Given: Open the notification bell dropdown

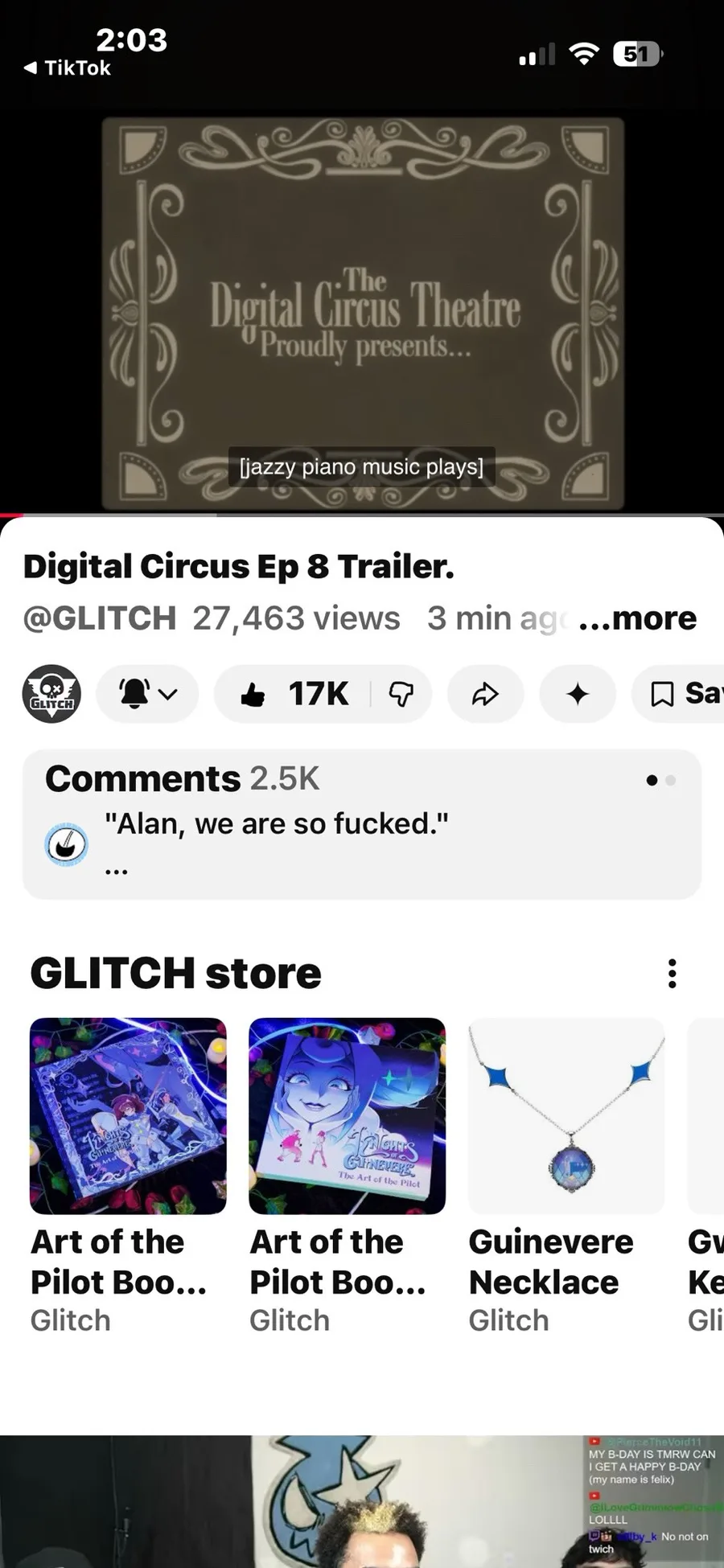Looking at the screenshot, I should pyautogui.click(x=147, y=693).
